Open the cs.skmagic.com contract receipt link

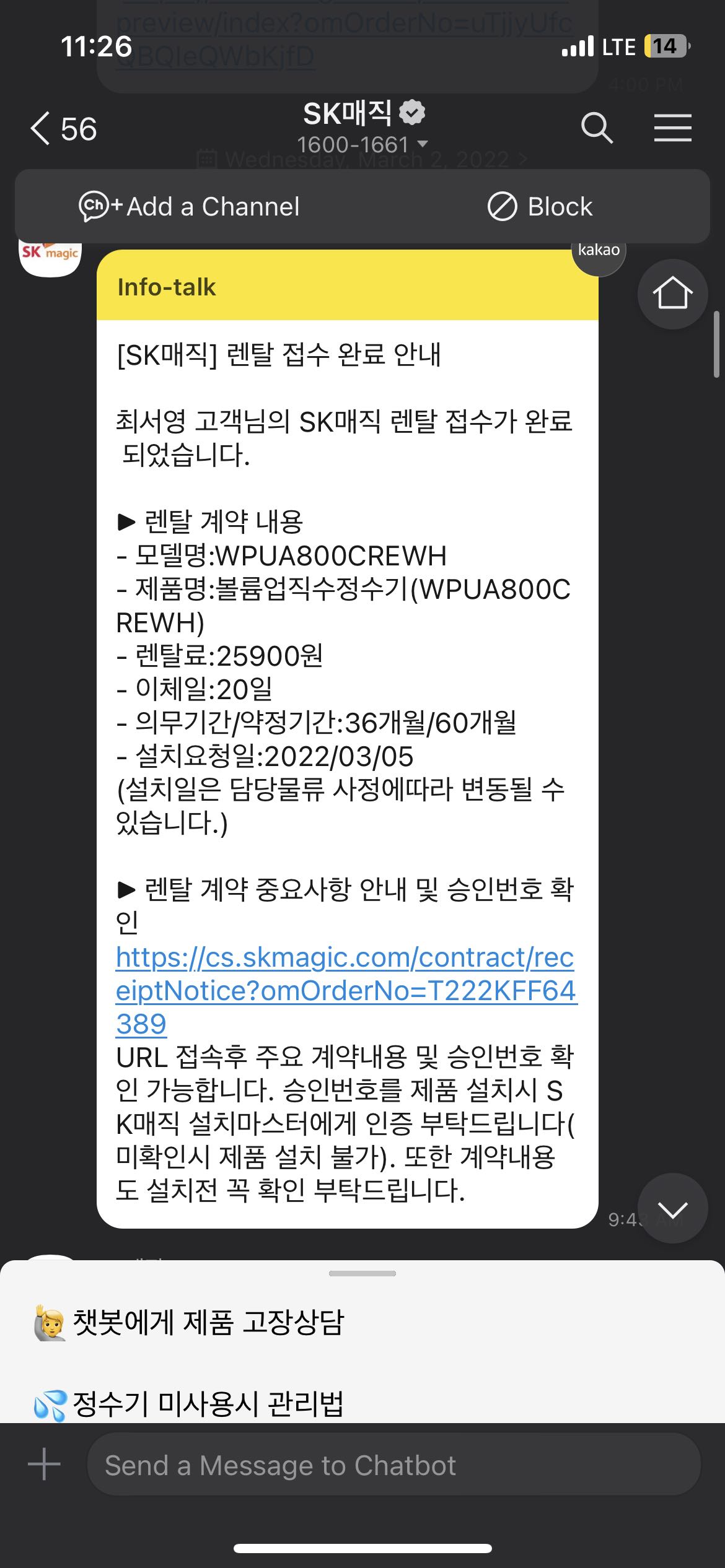click(x=345, y=990)
